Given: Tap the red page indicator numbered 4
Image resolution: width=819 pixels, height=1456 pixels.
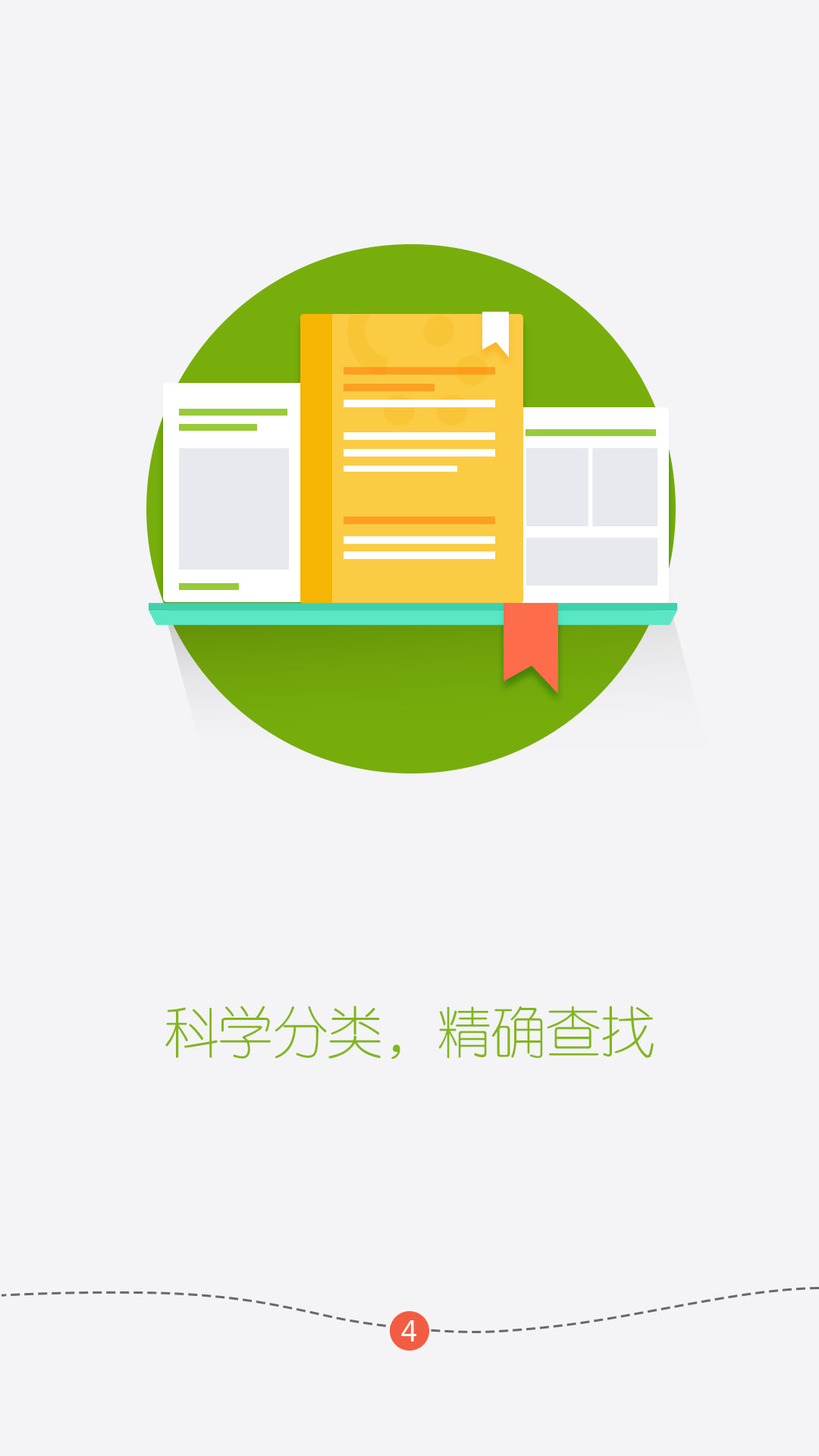Looking at the screenshot, I should (x=409, y=1330).
